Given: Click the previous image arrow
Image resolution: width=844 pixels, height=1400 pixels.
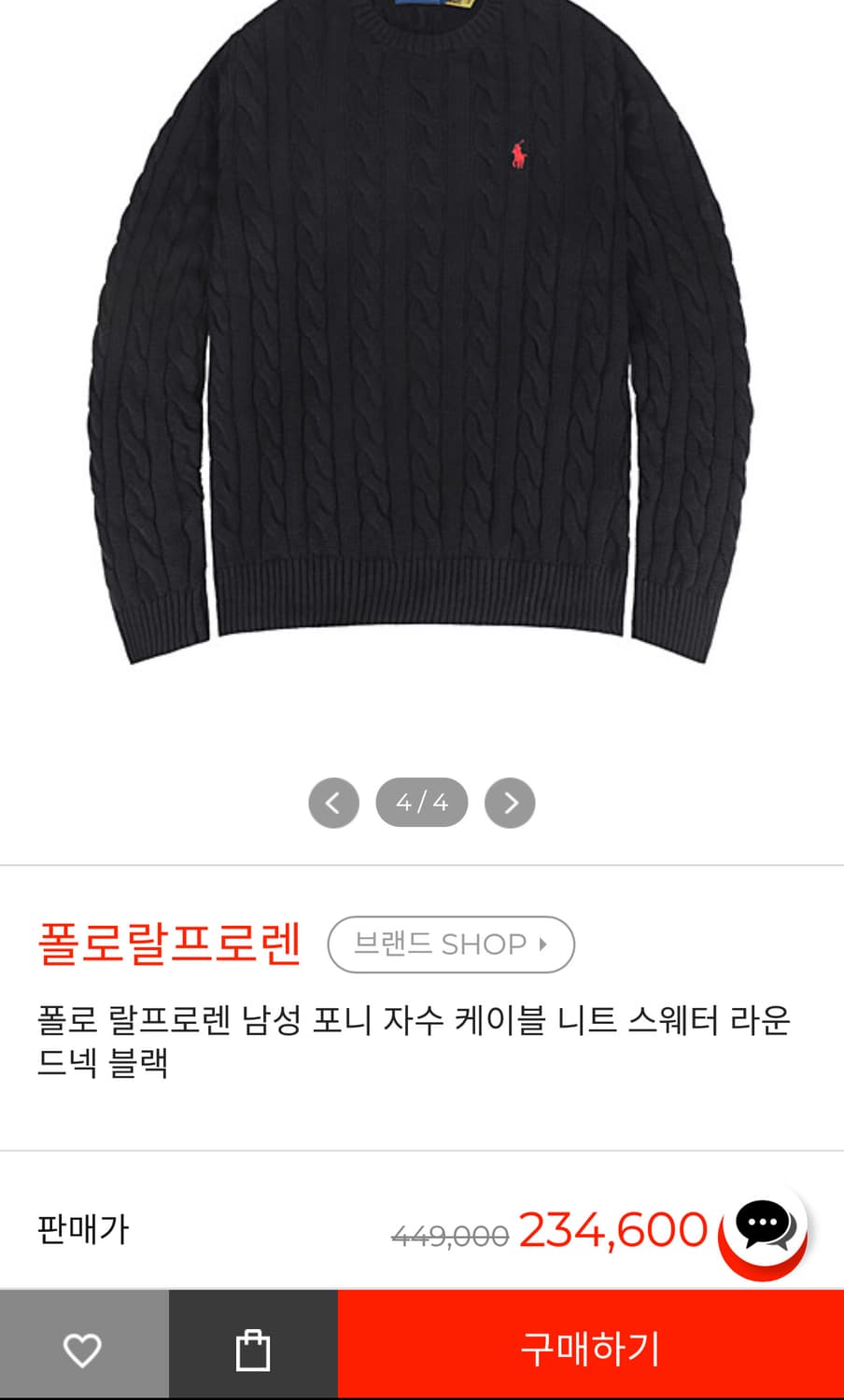Looking at the screenshot, I should coord(333,802).
